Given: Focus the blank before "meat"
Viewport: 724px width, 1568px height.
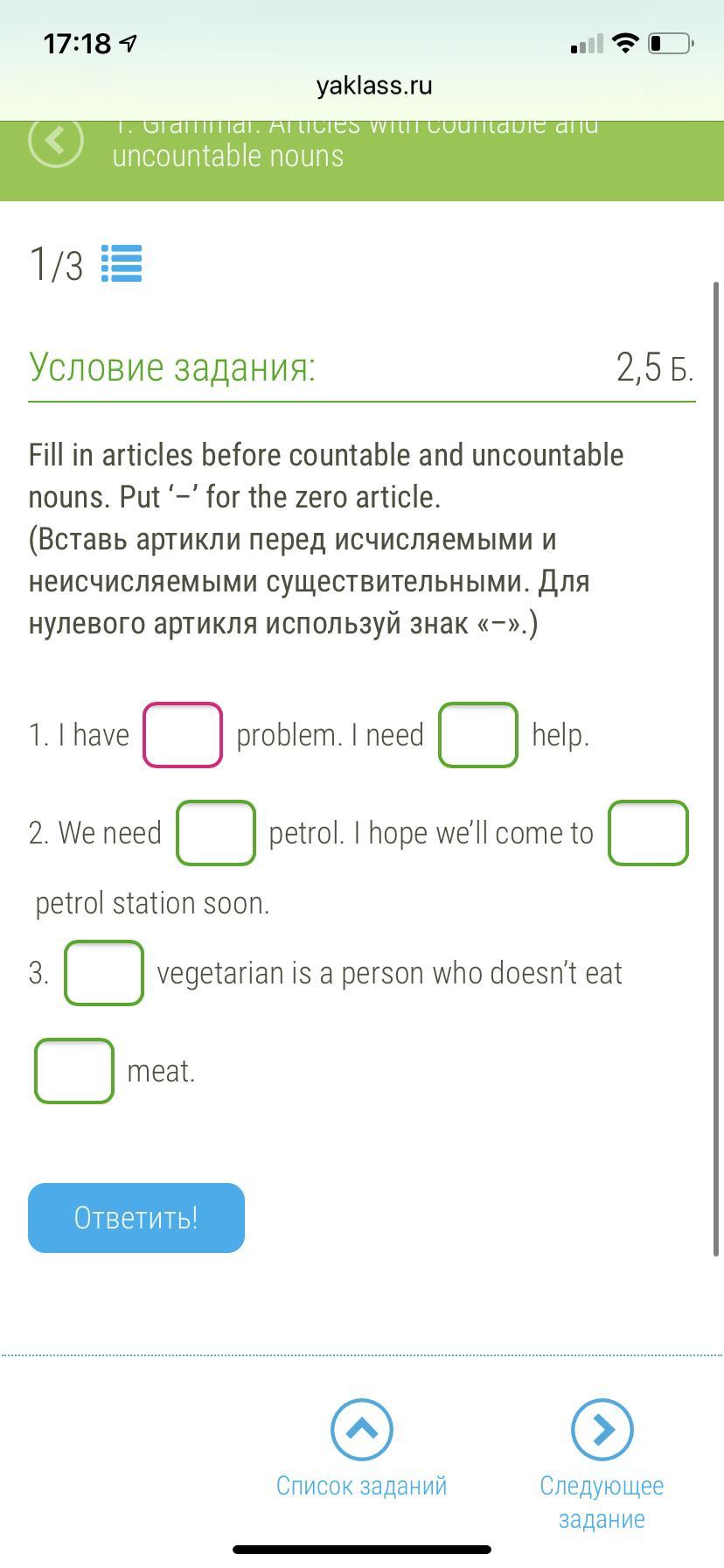Looking at the screenshot, I should tap(74, 1071).
